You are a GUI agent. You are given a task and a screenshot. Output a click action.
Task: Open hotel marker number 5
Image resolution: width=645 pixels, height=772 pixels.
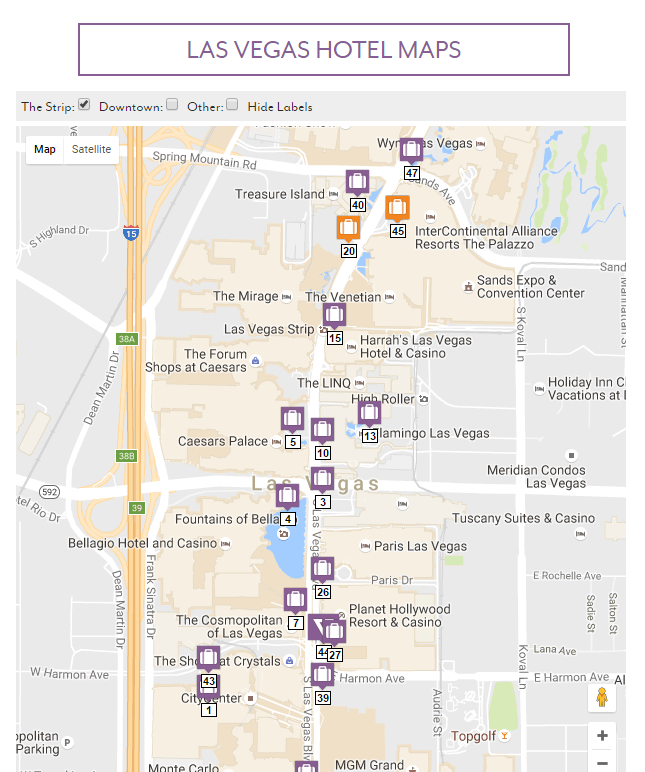click(x=292, y=420)
